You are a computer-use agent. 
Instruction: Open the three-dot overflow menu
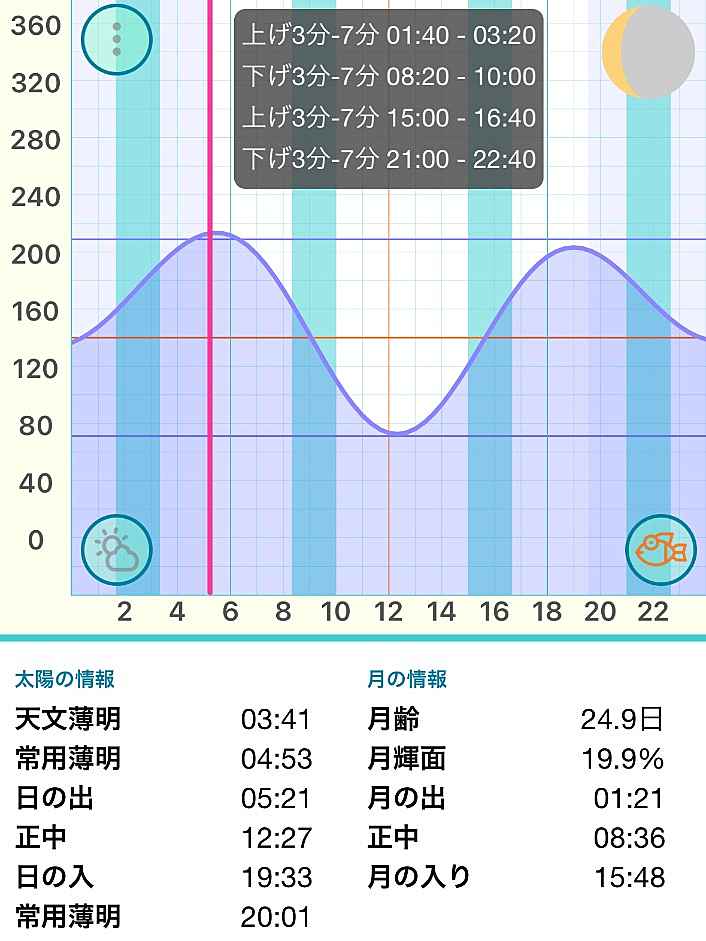[117, 40]
